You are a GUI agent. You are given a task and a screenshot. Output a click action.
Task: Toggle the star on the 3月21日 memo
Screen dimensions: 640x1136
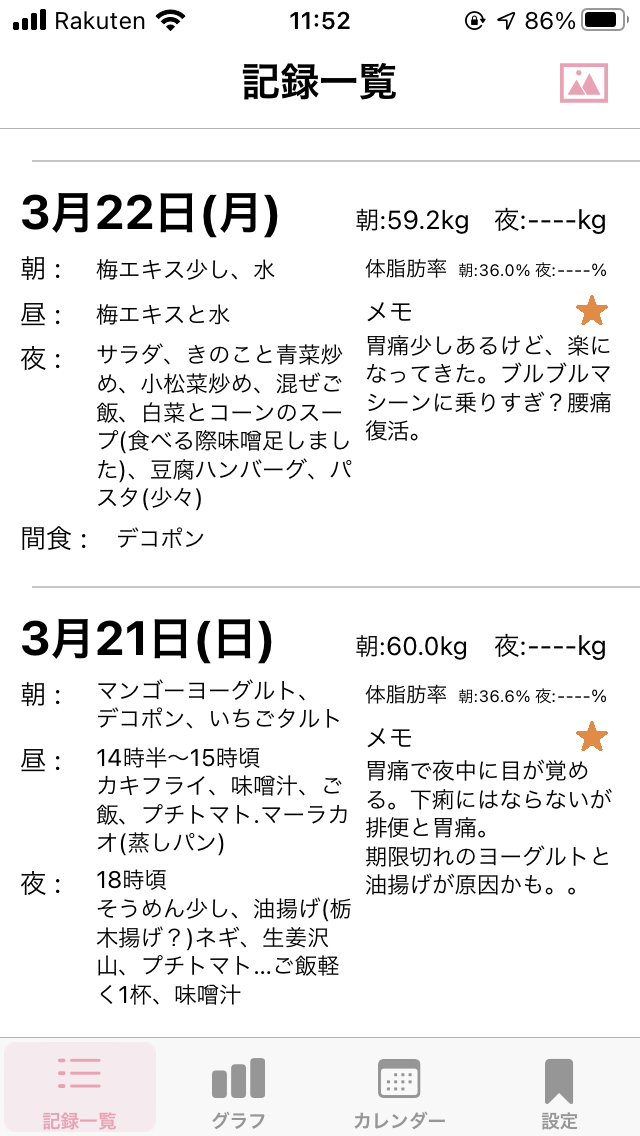tap(592, 737)
